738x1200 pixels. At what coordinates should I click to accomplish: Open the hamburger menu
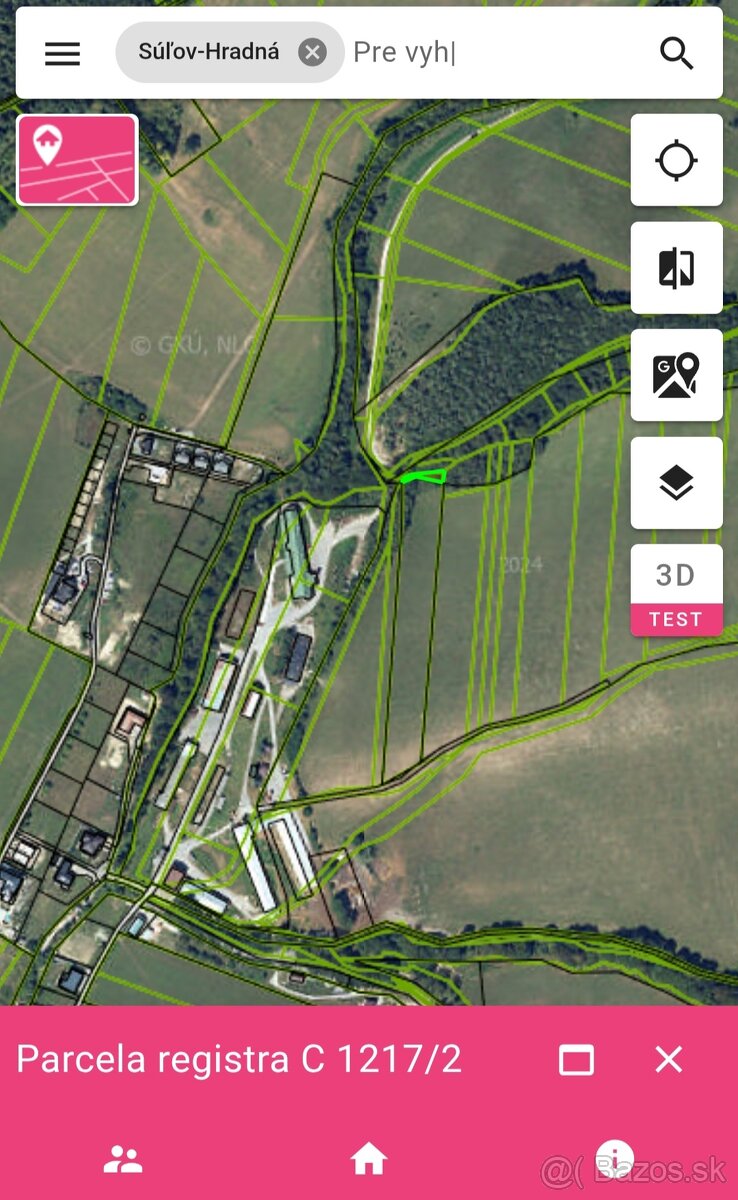click(x=62, y=53)
